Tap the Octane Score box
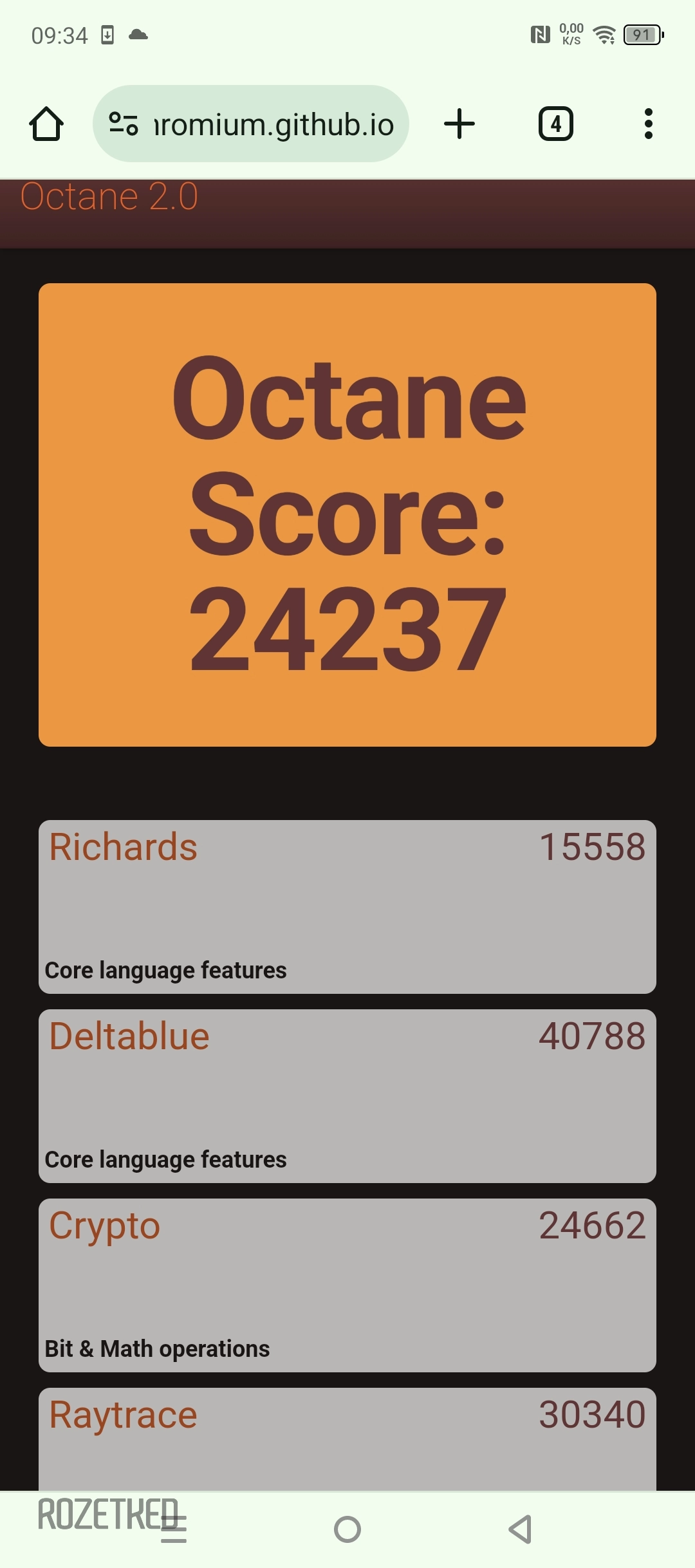Image resolution: width=695 pixels, height=1568 pixels. 347,515
